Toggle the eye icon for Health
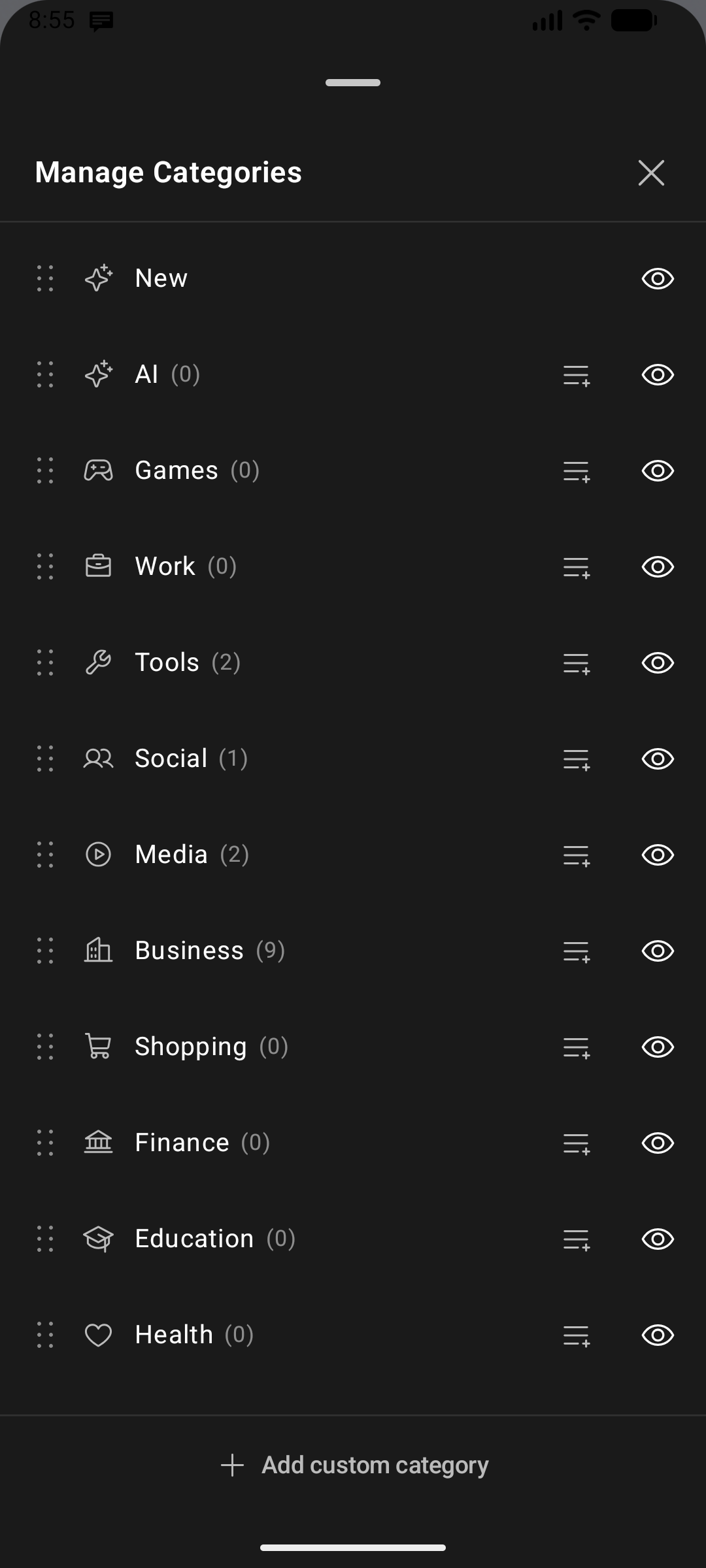This screenshot has height=1568, width=706. coord(658,1335)
